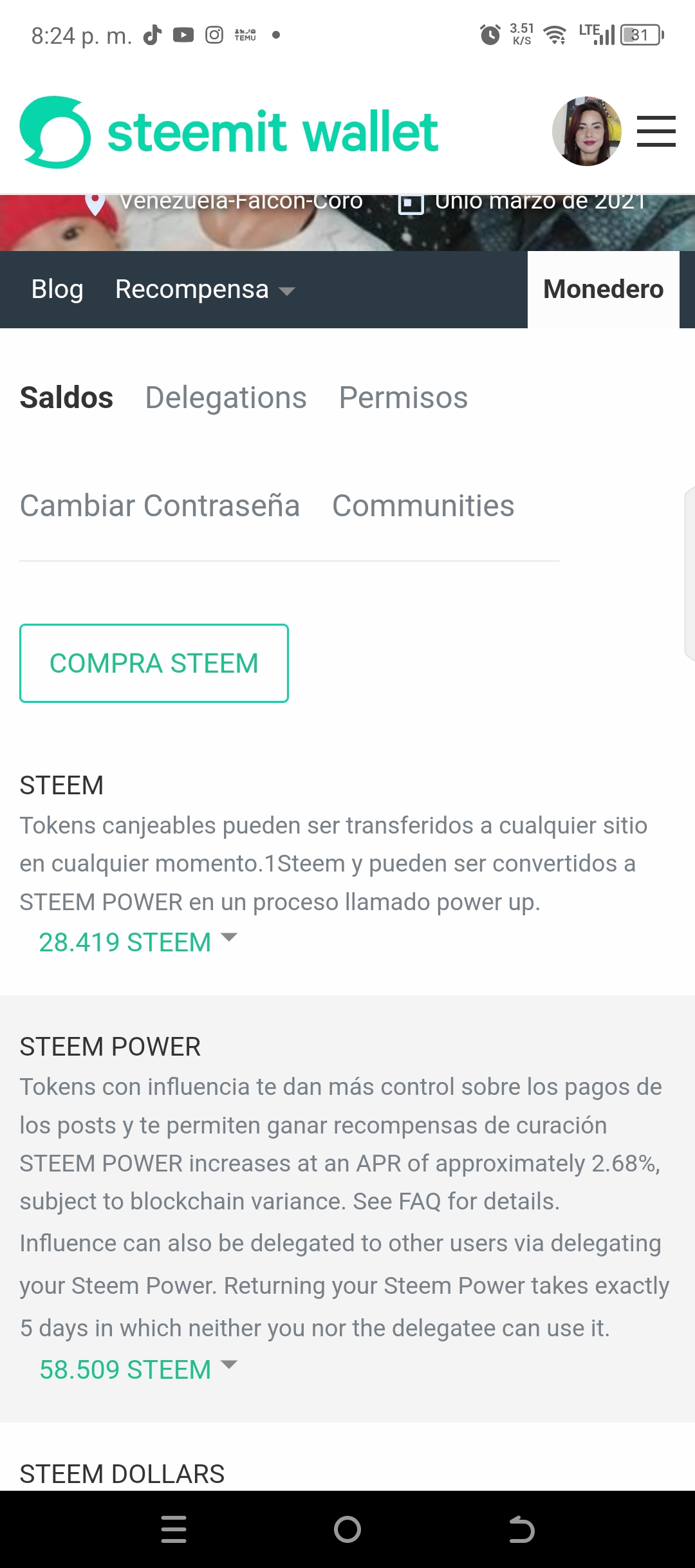Open the Communities tab
This screenshot has width=695, height=1568.
coord(423,506)
